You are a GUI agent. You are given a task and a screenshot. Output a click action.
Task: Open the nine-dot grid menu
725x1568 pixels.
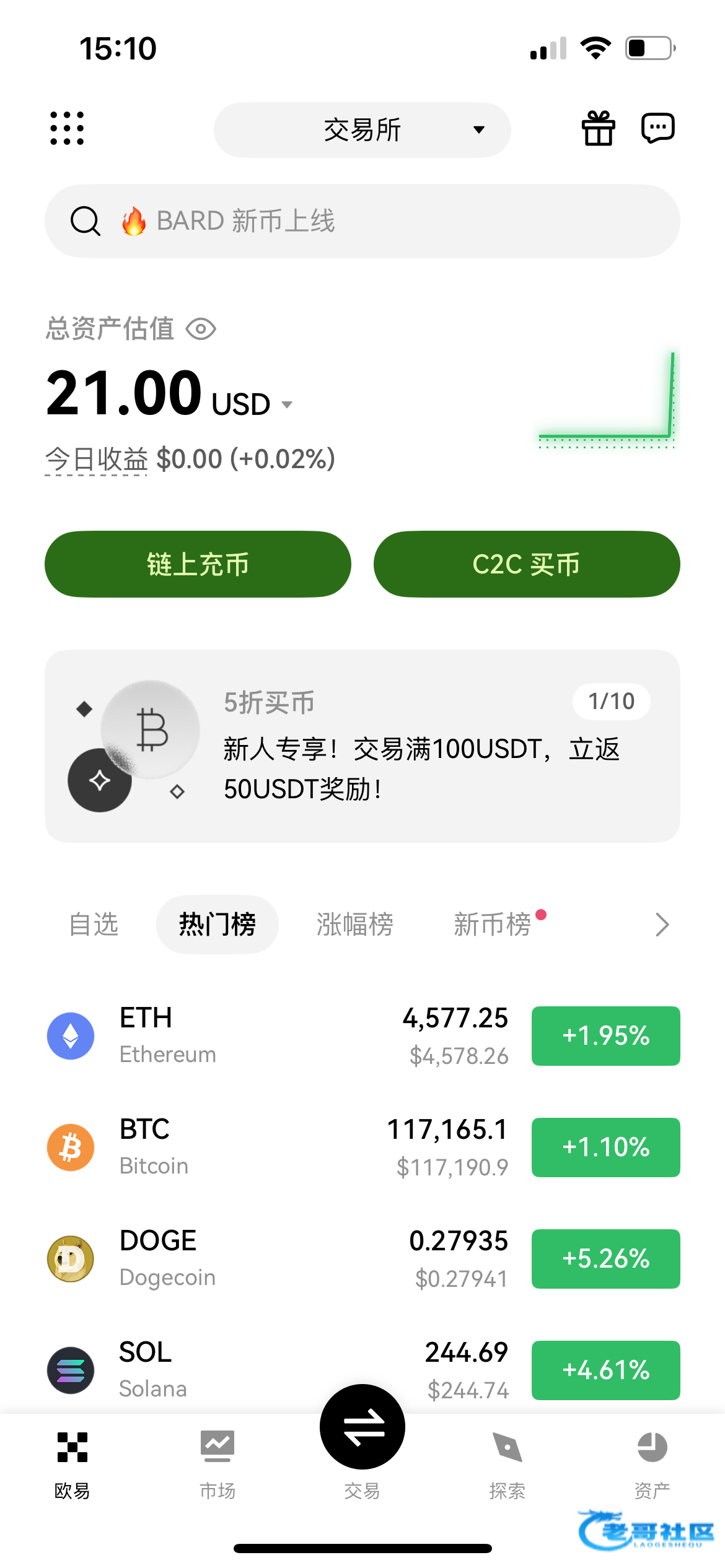[67, 128]
